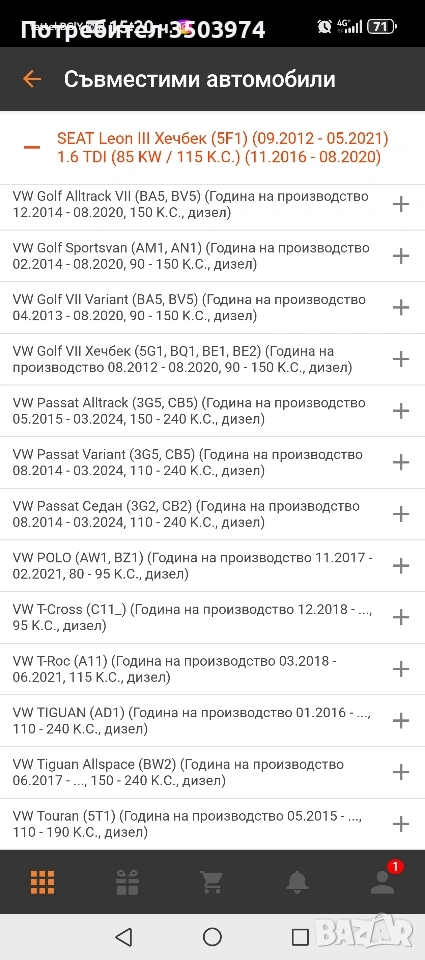The height and width of the screenshot is (960, 425).
Task: Expand VW T-Roc (A11) entry
Action: coord(401,669)
